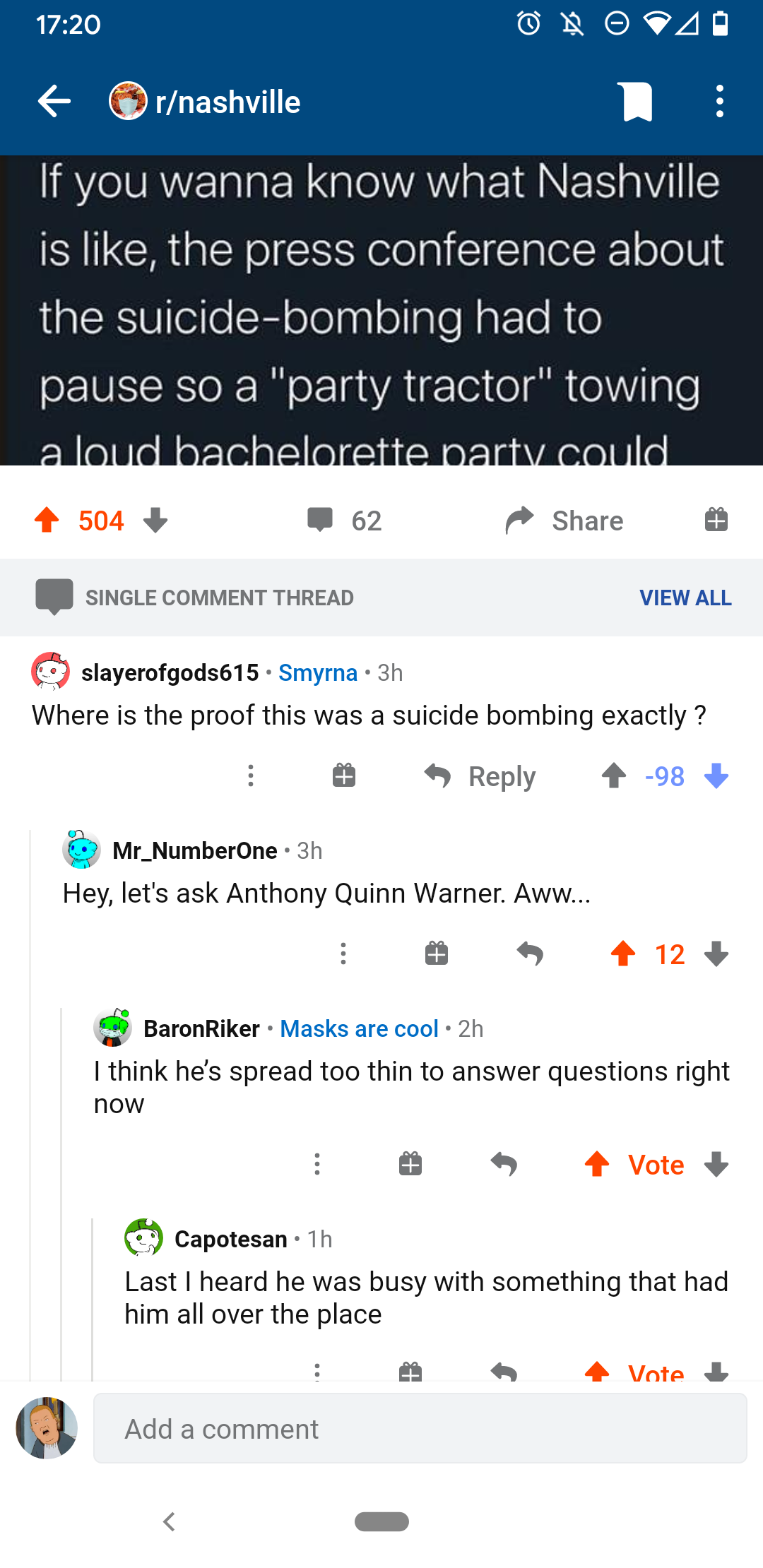Go back using the top arrow
763x1568 pixels.
54,102
